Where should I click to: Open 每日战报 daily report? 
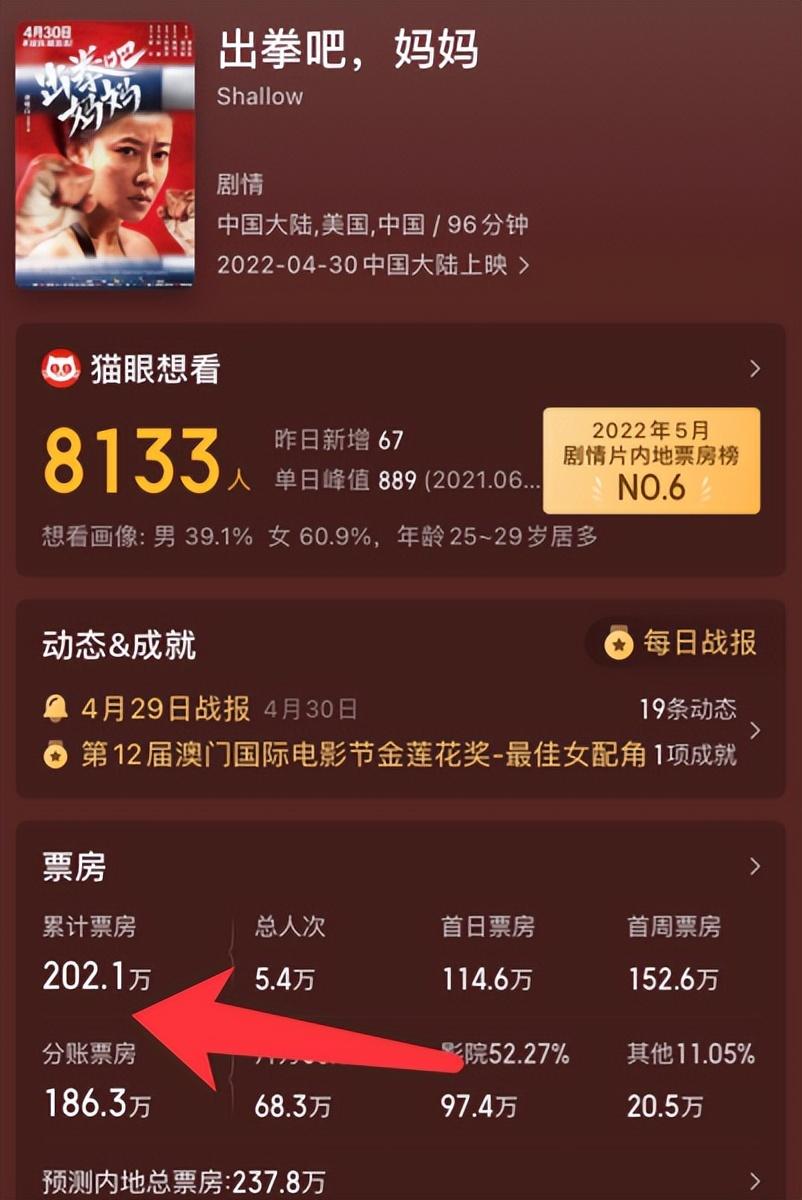click(682, 644)
